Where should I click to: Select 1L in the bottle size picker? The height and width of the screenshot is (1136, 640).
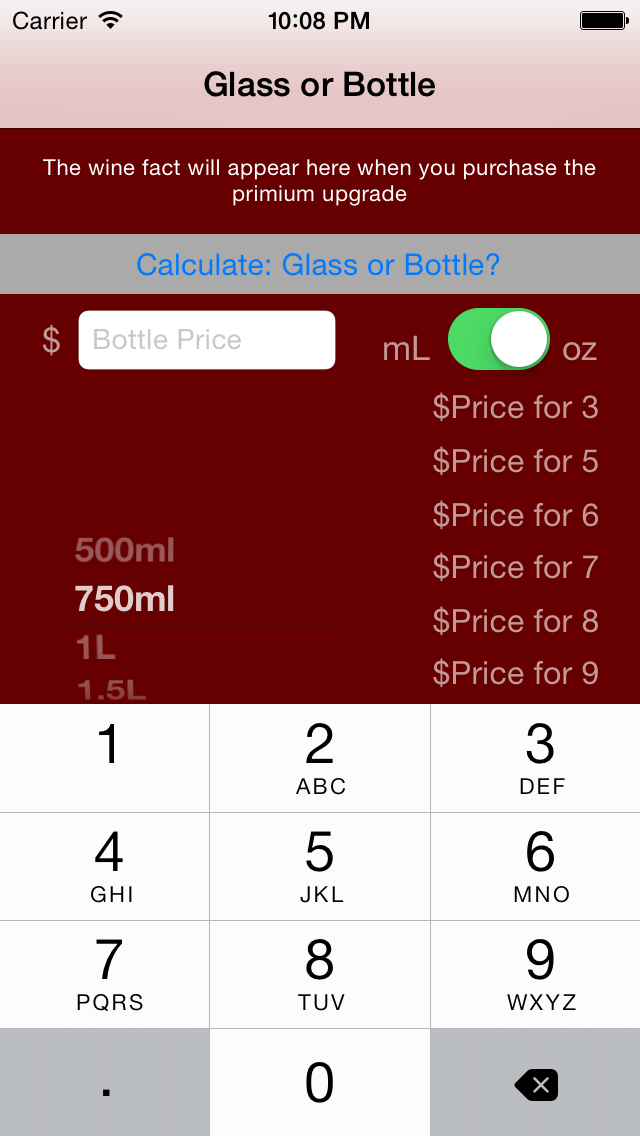click(x=96, y=648)
